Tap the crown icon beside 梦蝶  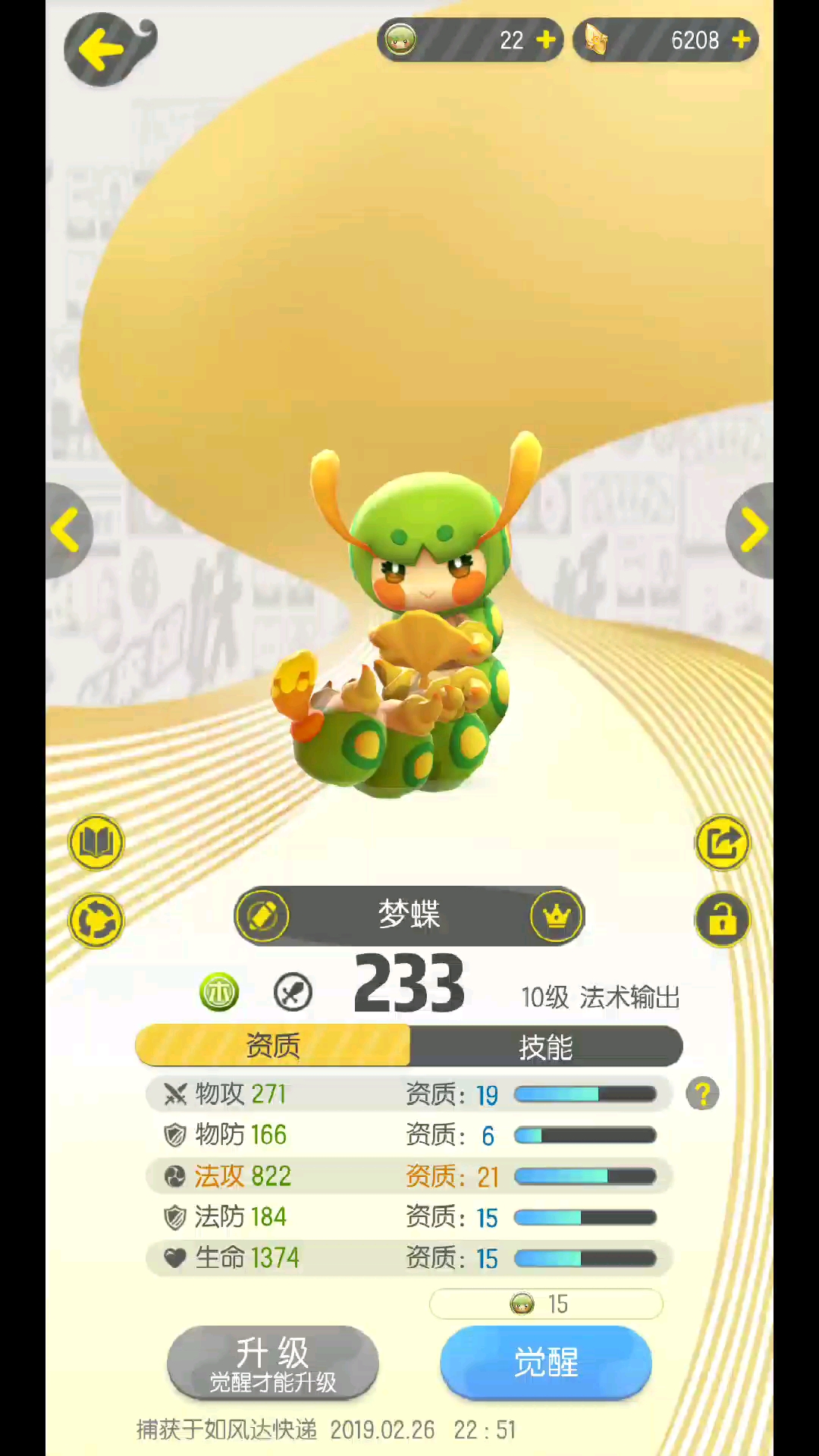[x=557, y=915]
